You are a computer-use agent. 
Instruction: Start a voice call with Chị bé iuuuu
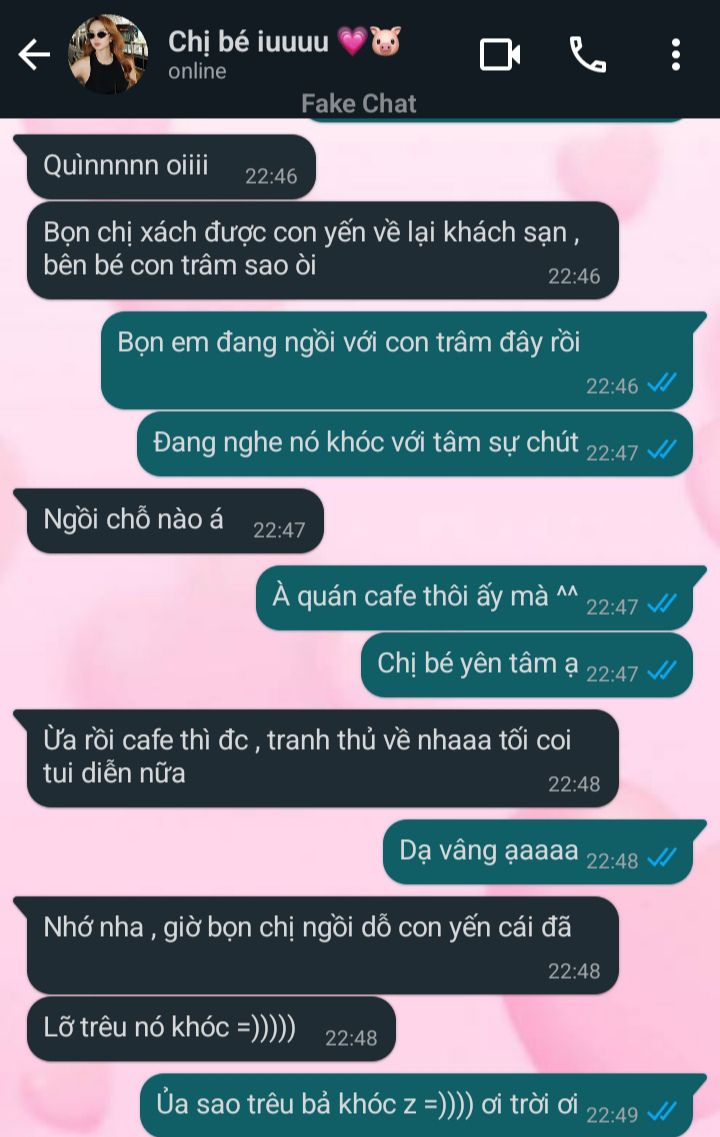tap(587, 55)
